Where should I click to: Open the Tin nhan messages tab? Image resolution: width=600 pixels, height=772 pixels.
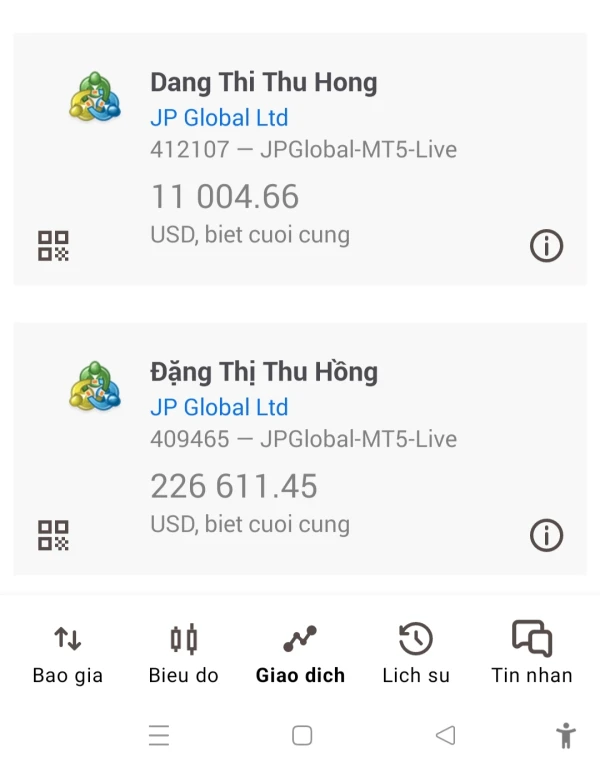[532, 653]
